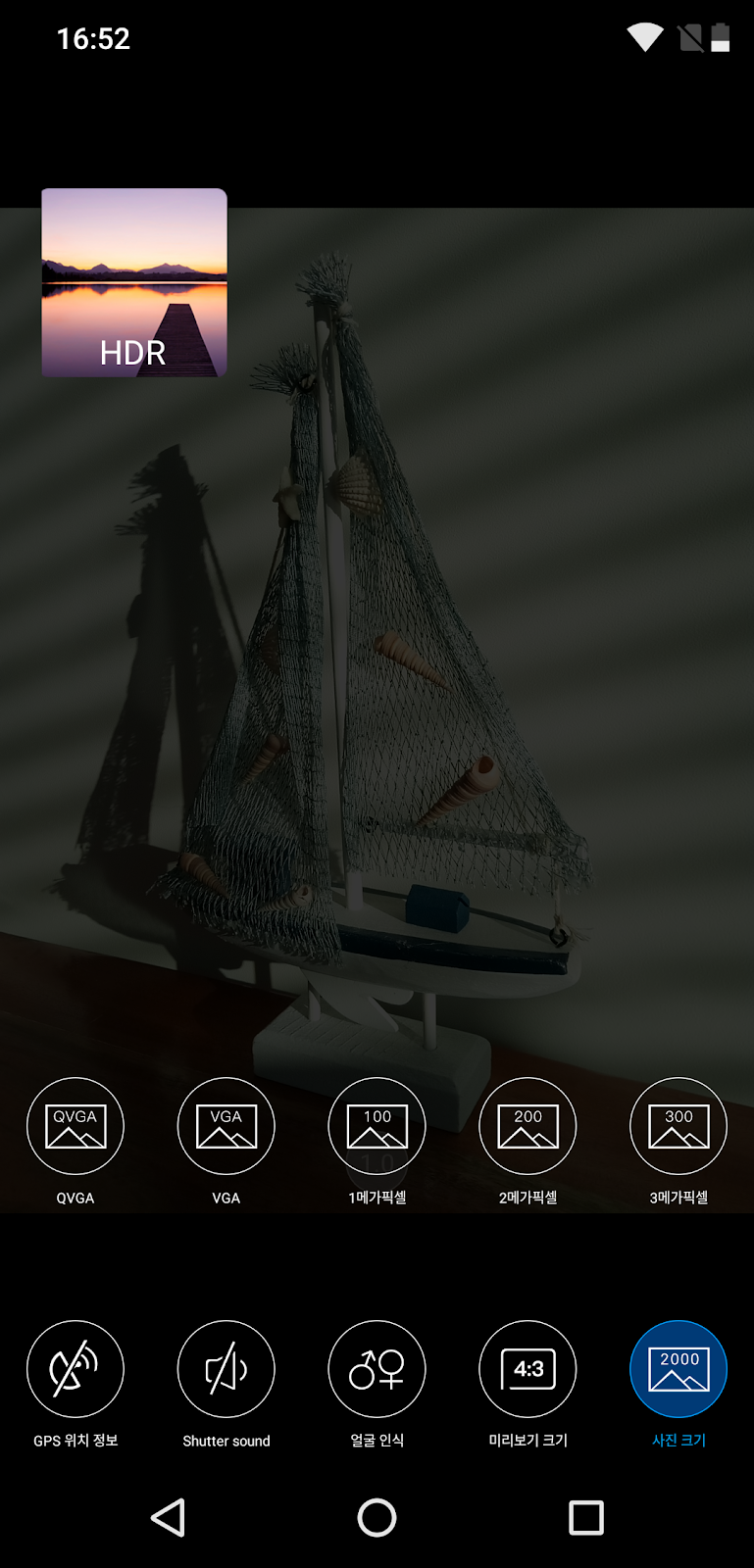
Task: Open the HDR mode tile
Action: pos(134,282)
